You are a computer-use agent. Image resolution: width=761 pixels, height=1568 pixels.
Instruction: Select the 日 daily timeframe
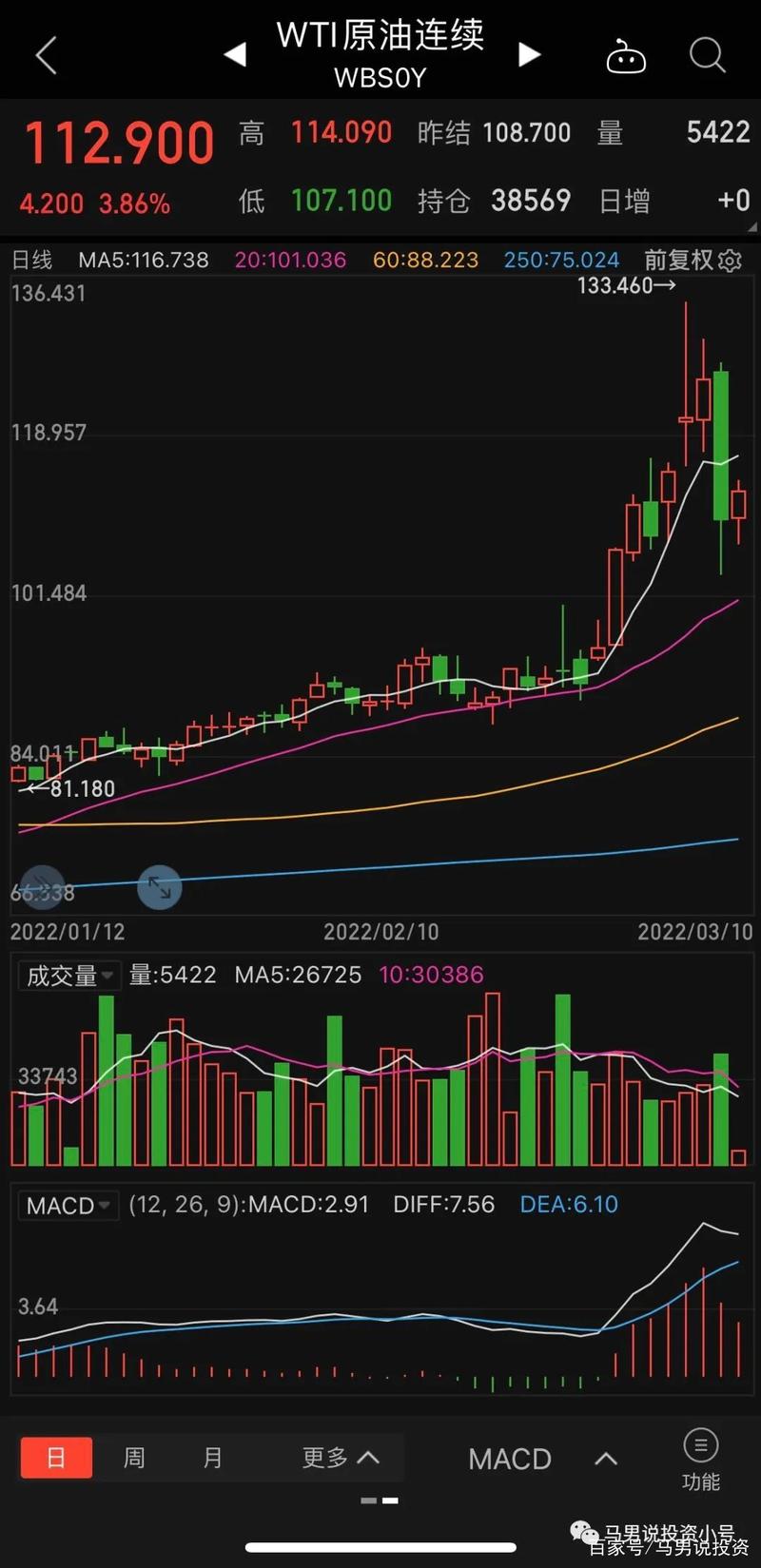point(56,1458)
